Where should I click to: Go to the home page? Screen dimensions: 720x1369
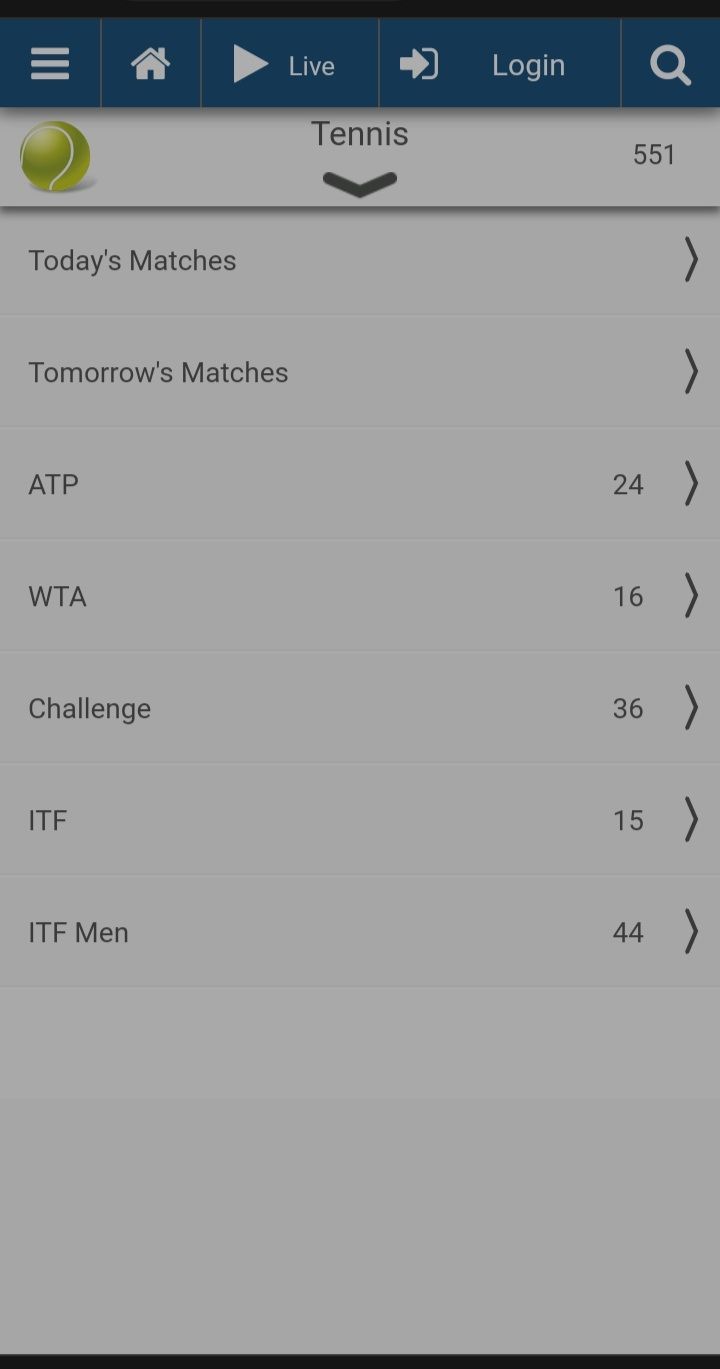(151, 65)
